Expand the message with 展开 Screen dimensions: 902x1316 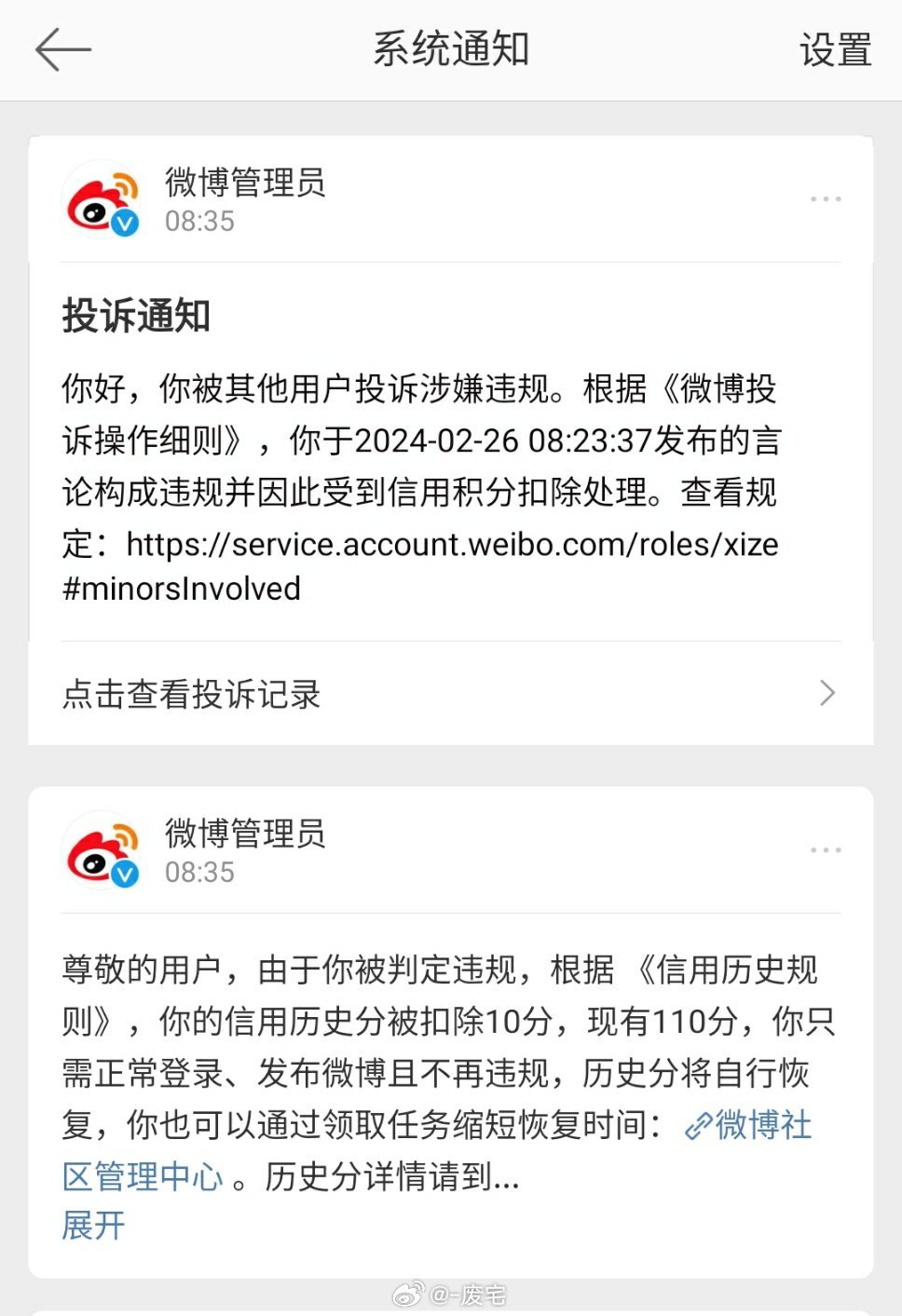(x=93, y=1226)
